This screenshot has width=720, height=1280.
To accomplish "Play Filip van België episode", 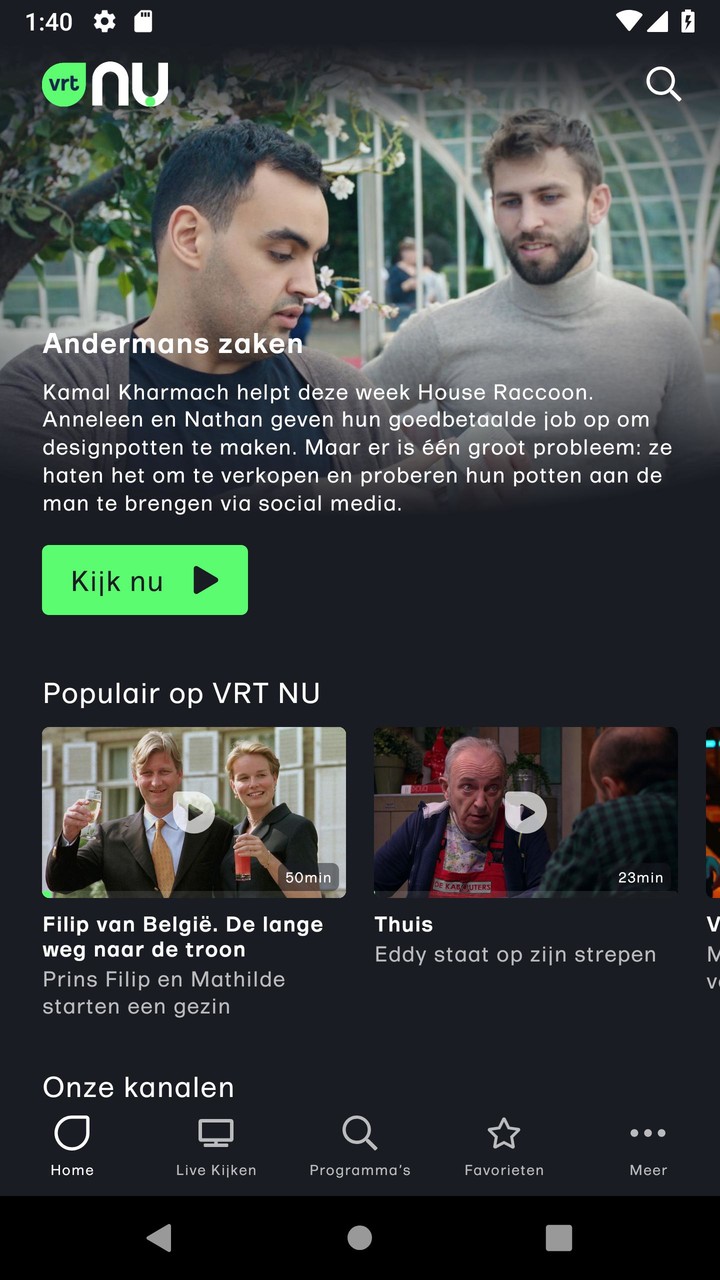I will 194,812.
